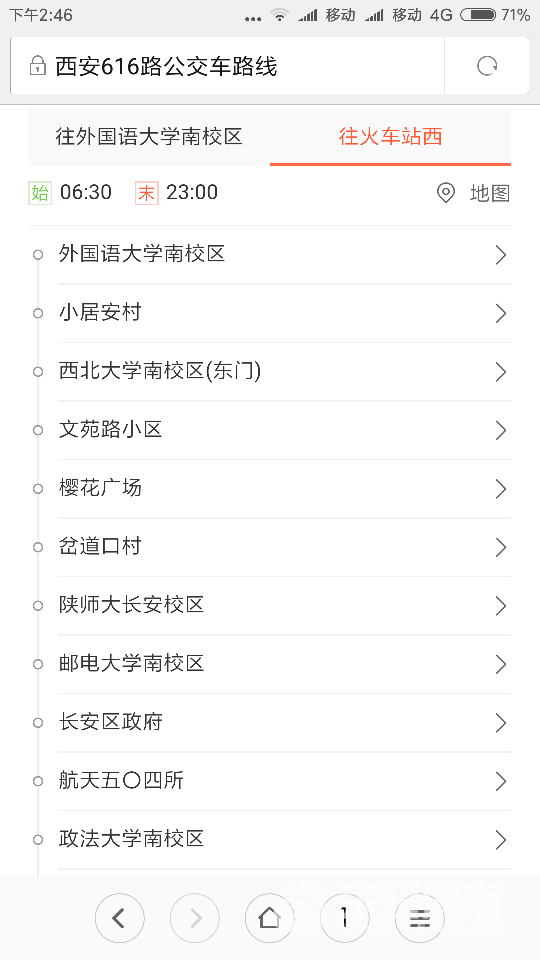View details for 小居安村 stop
The image size is (540, 960).
269,313
